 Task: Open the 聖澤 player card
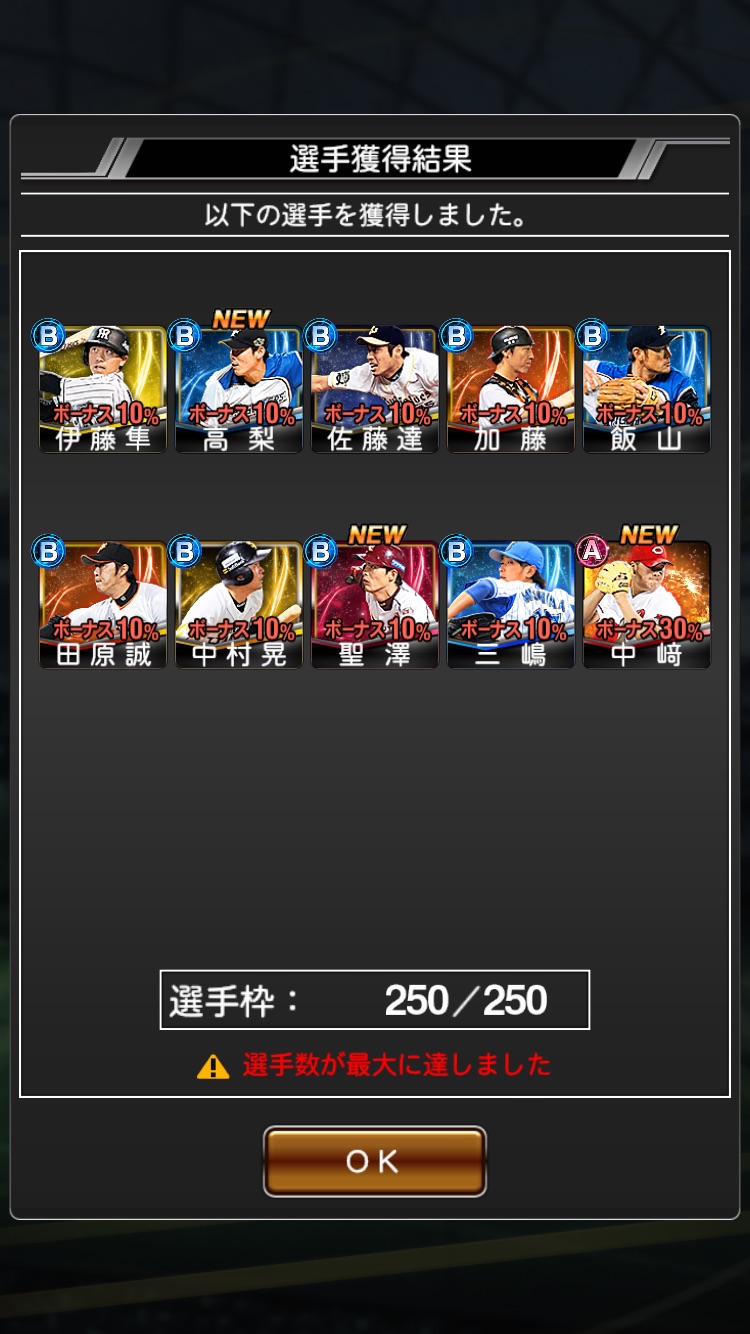[375, 605]
